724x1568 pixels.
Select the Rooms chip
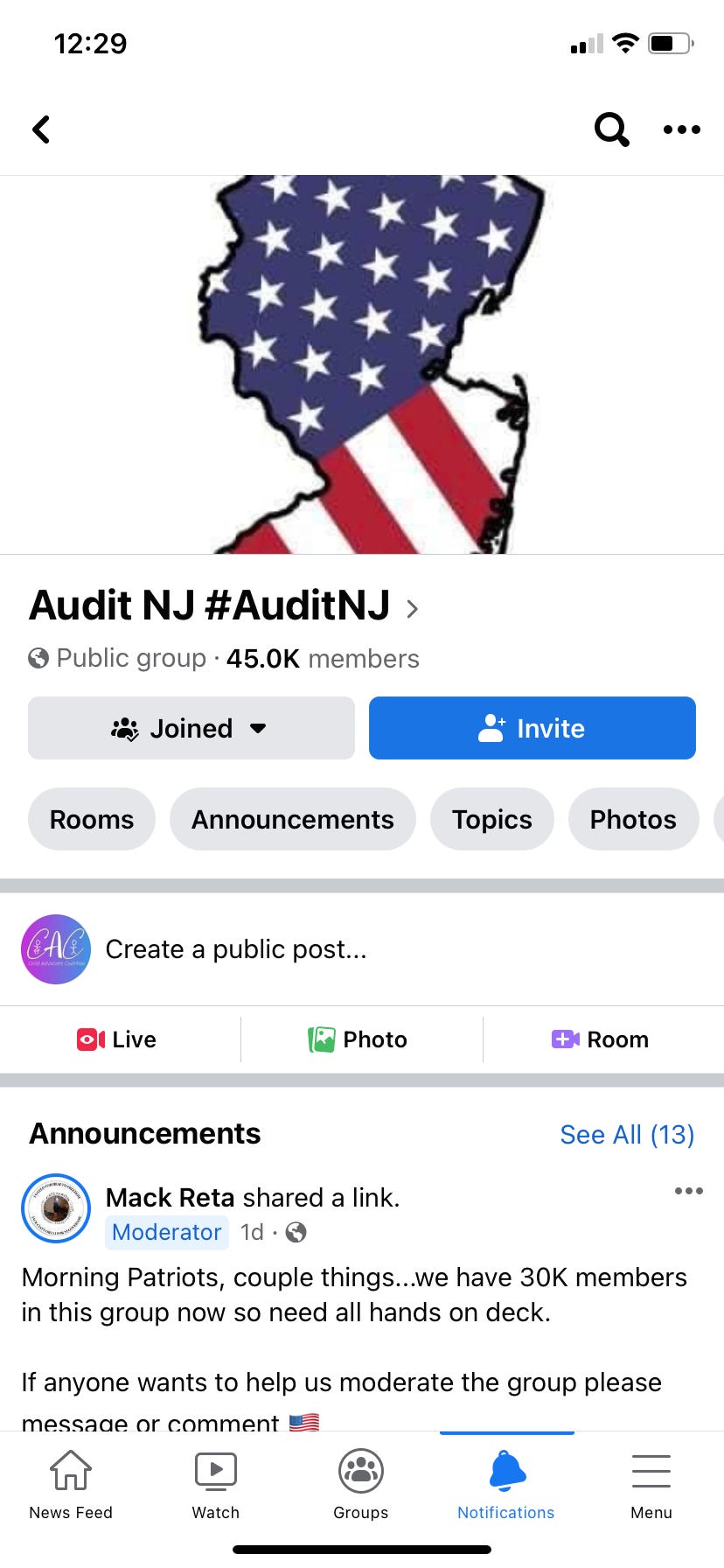click(92, 819)
